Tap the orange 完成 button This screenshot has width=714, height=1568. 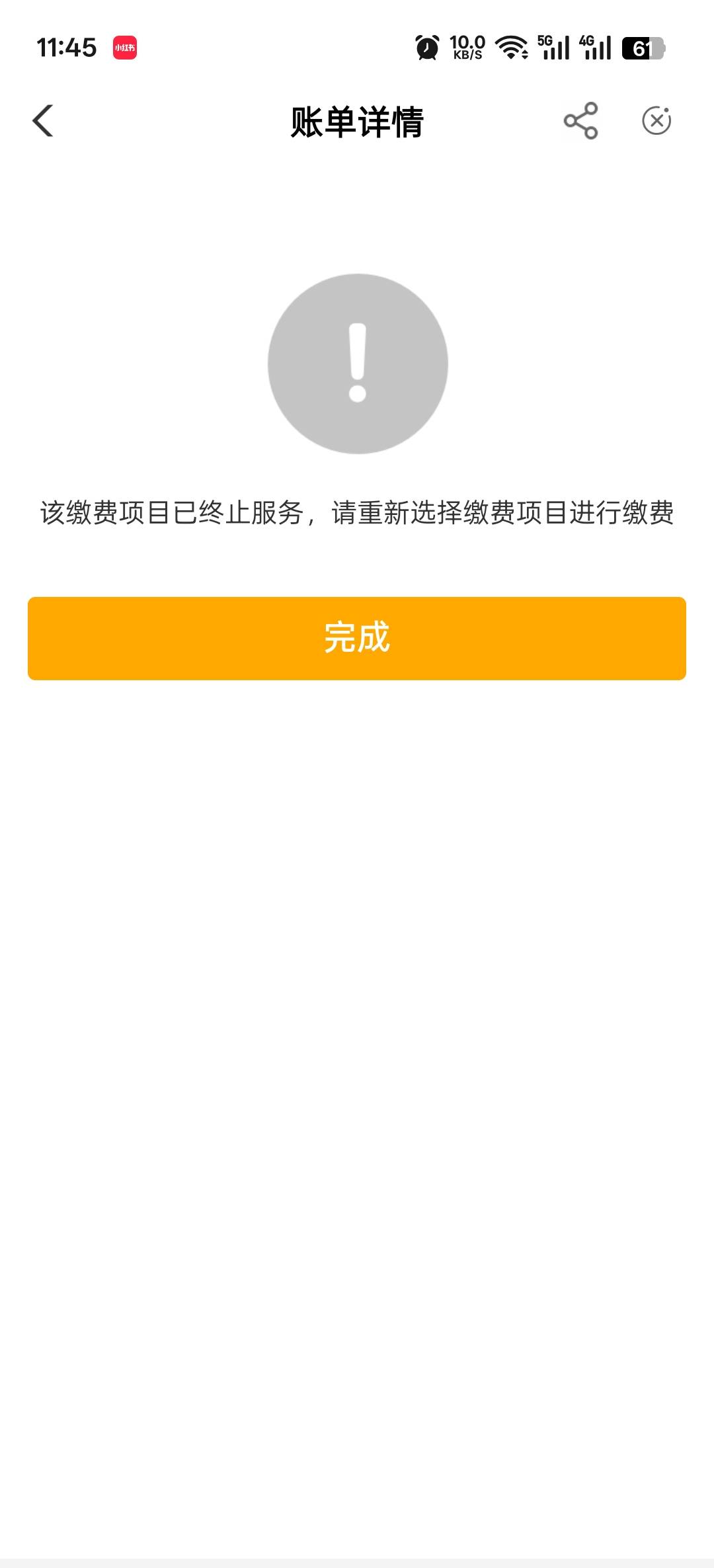pos(357,638)
